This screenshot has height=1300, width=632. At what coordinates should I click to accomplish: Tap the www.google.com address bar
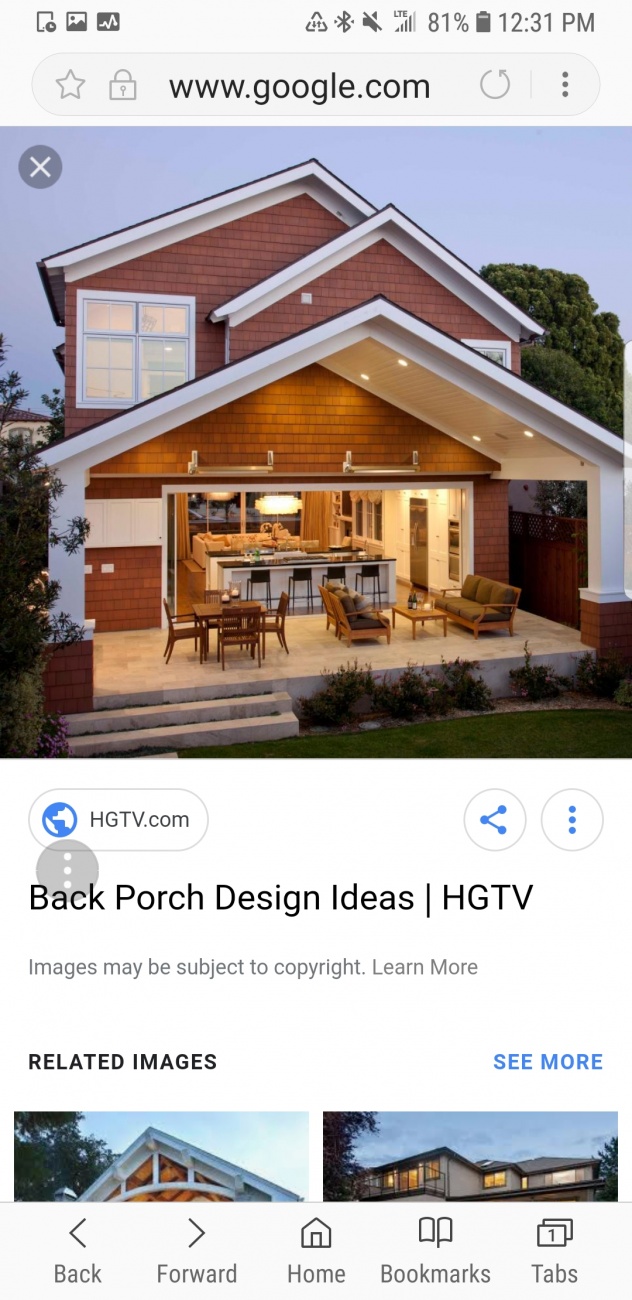(299, 86)
